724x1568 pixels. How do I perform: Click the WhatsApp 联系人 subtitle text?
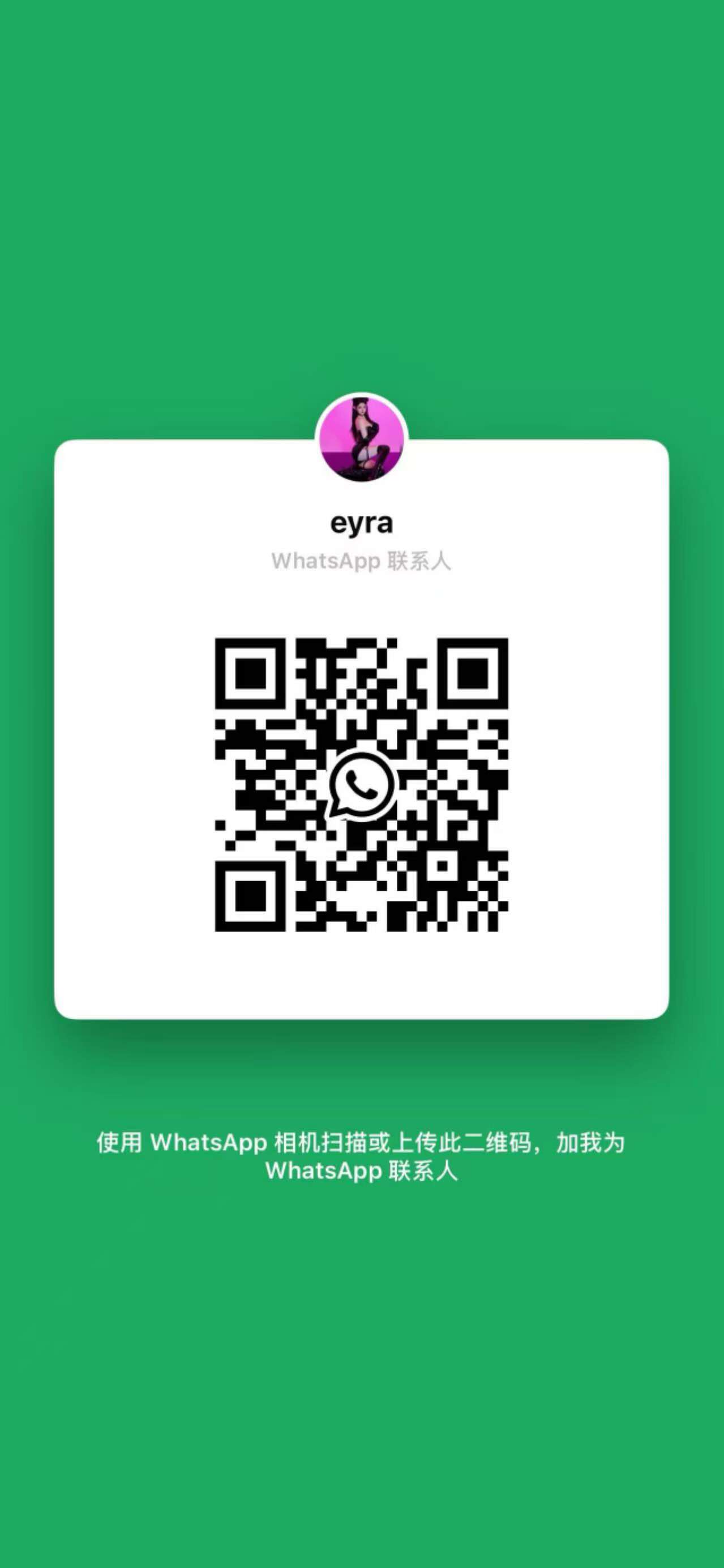click(x=361, y=562)
